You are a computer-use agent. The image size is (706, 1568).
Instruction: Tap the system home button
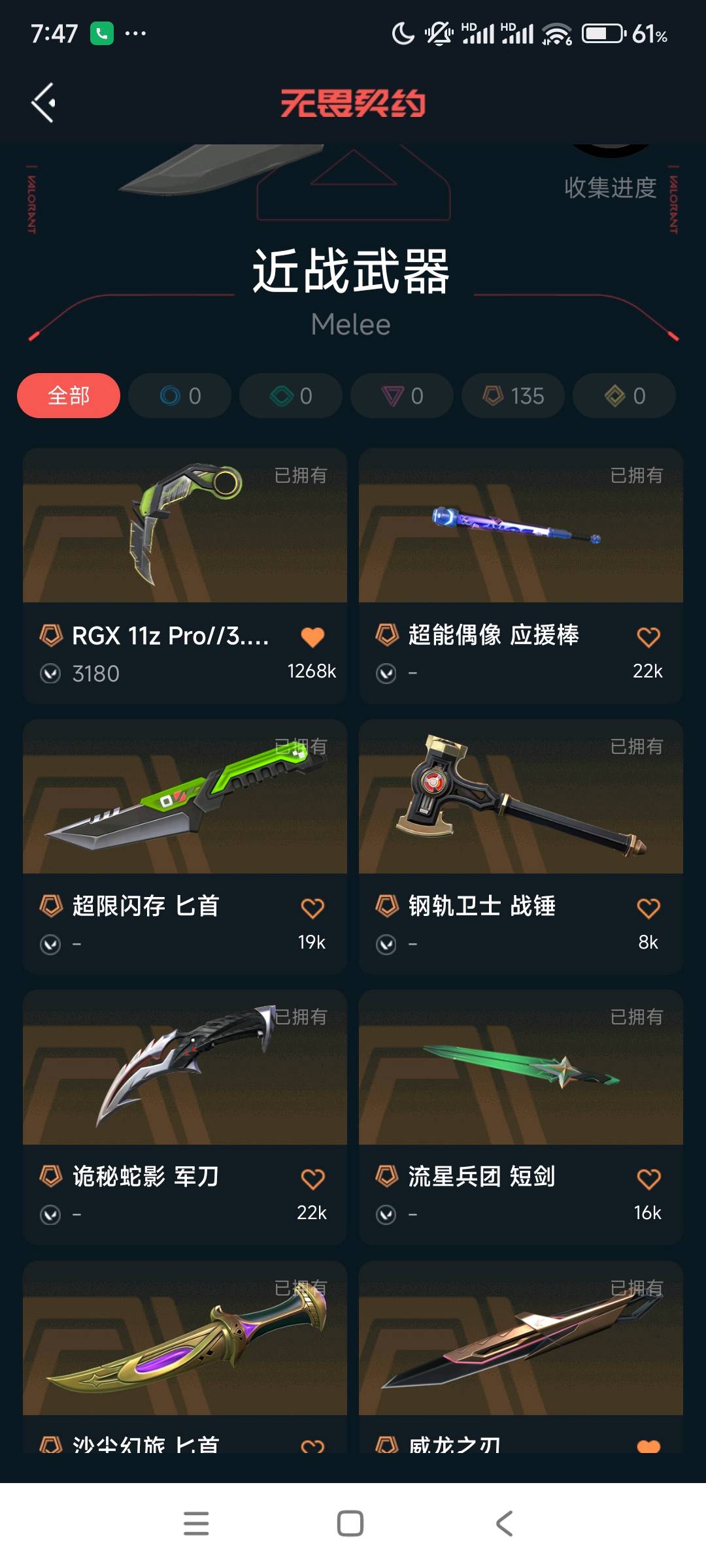click(350, 1524)
